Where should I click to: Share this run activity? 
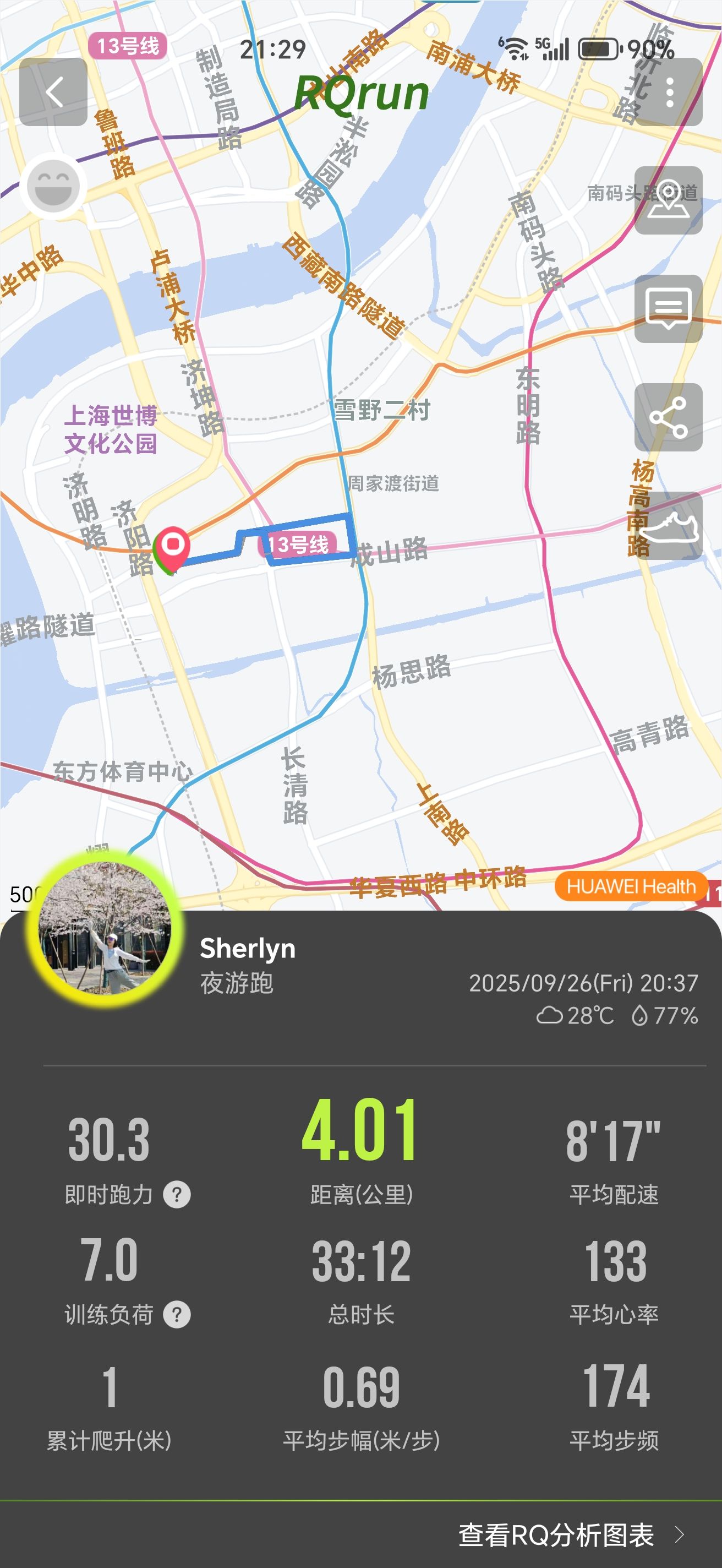point(669,417)
